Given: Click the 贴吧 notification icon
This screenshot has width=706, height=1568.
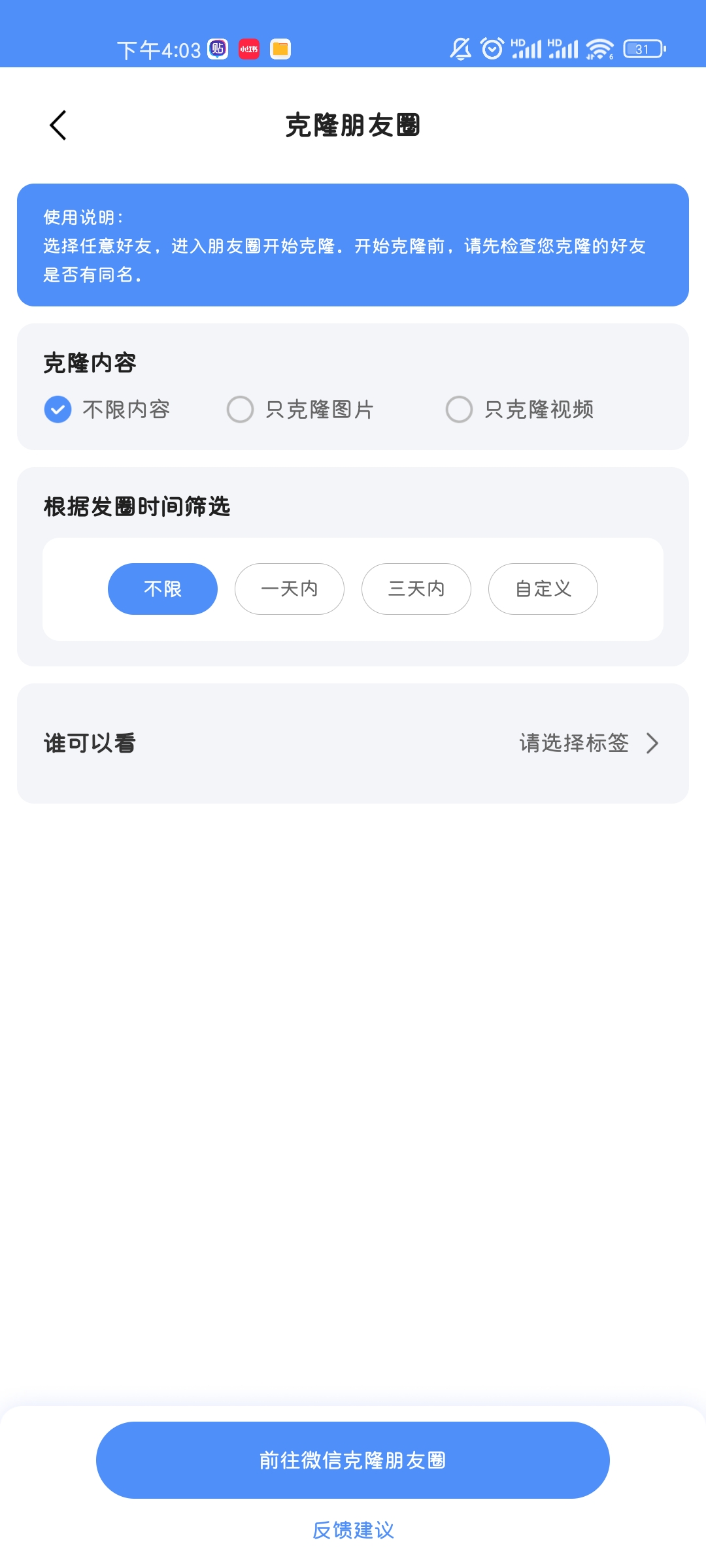Looking at the screenshot, I should 218,48.
